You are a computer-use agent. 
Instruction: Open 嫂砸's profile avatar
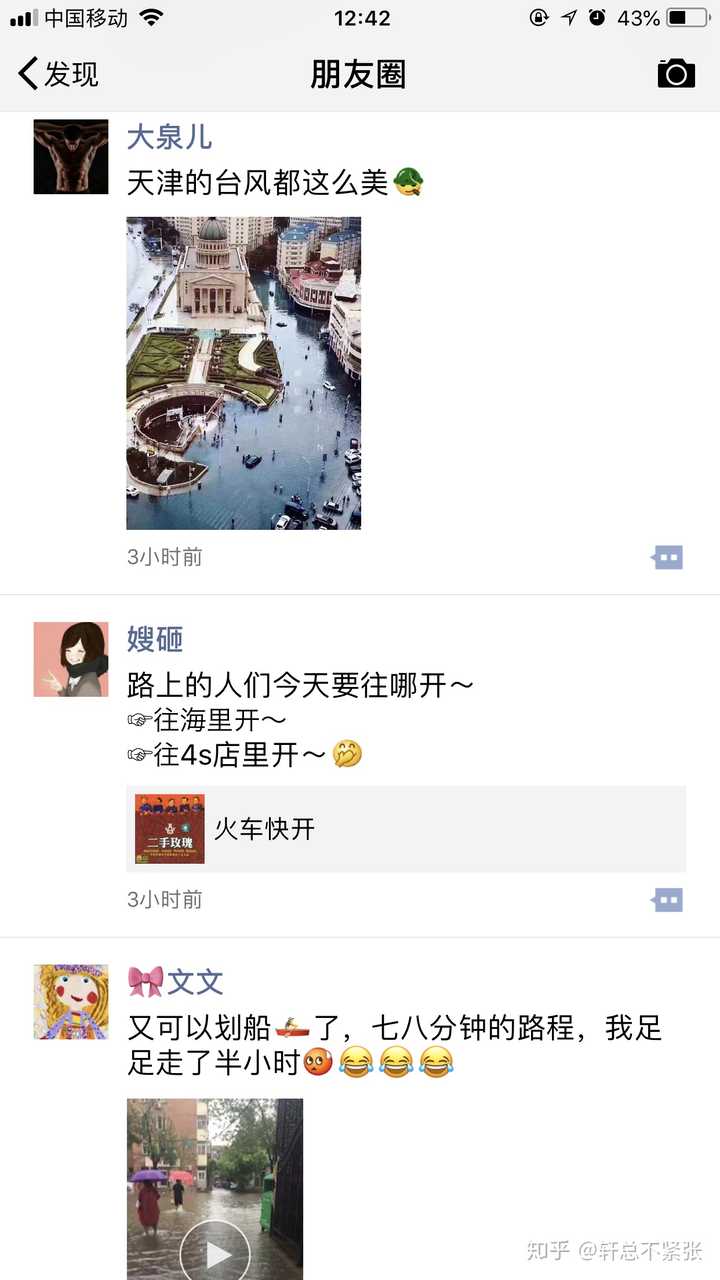click(71, 659)
